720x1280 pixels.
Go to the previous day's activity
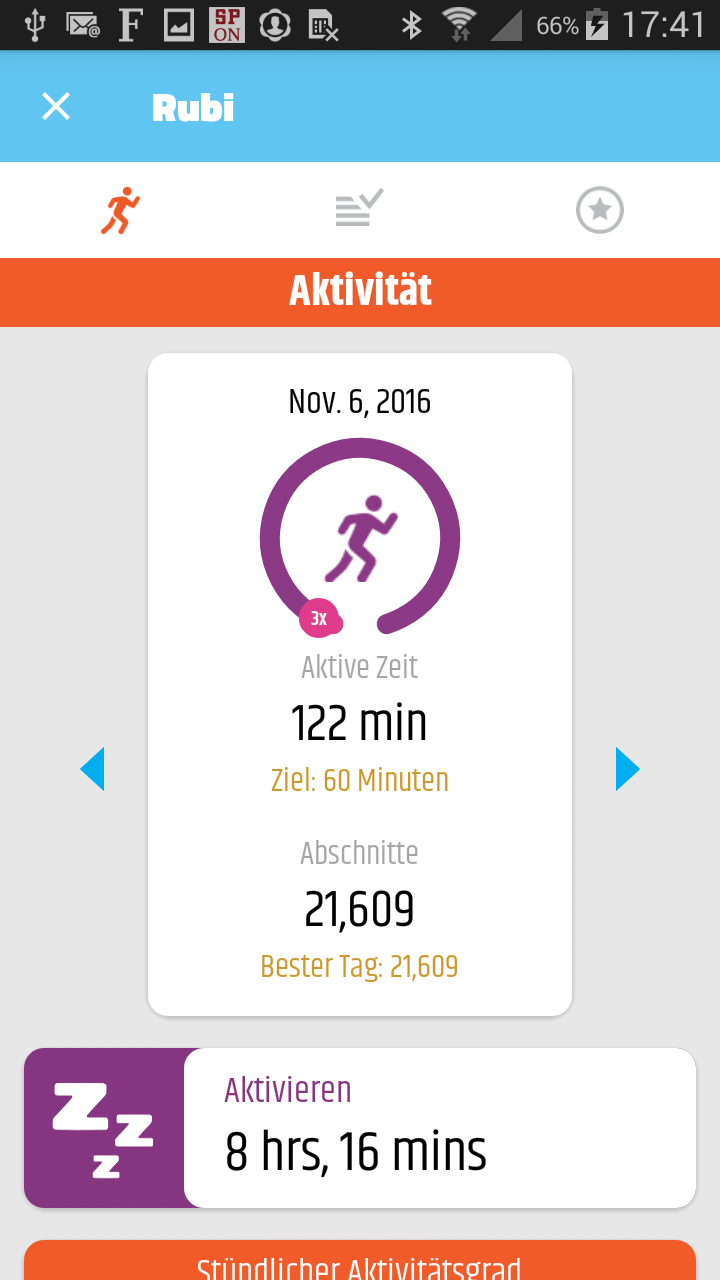click(92, 769)
